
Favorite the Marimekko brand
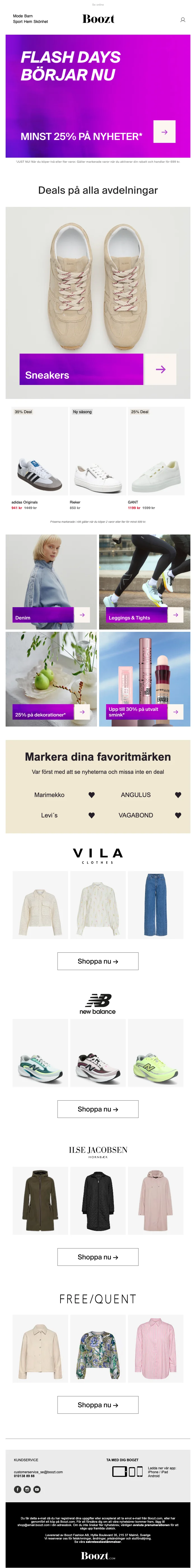tap(92, 795)
